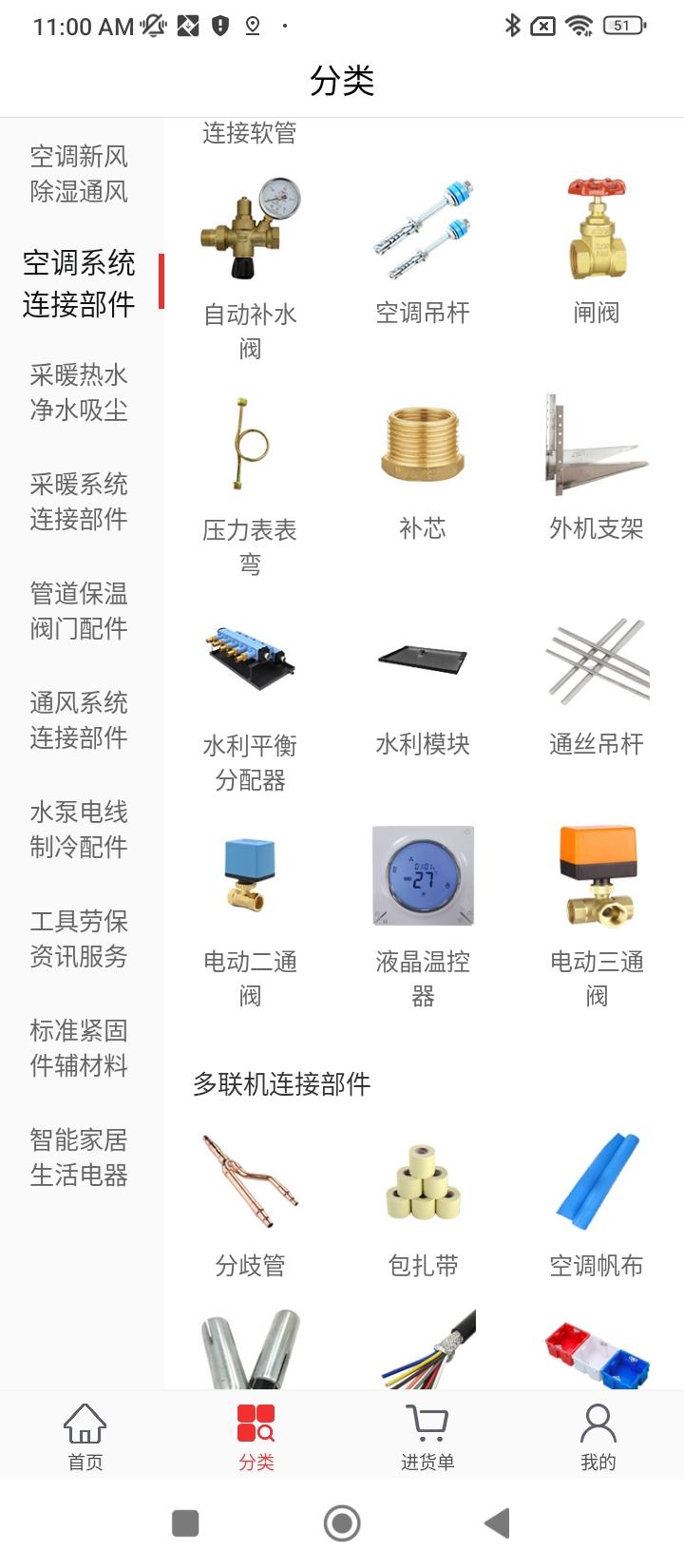Select the 补芯 brass fitting thumbnail
Viewport: 684px width, 1568px height.
coord(422,442)
